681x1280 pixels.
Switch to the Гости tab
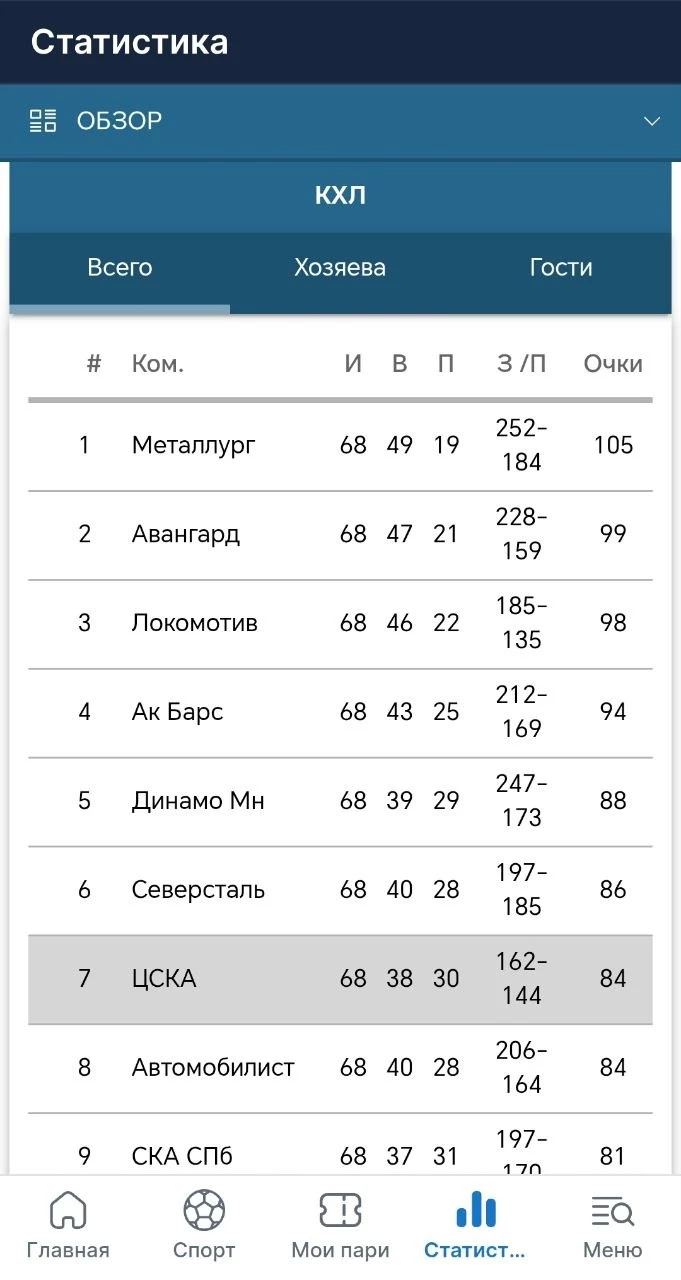(560, 268)
